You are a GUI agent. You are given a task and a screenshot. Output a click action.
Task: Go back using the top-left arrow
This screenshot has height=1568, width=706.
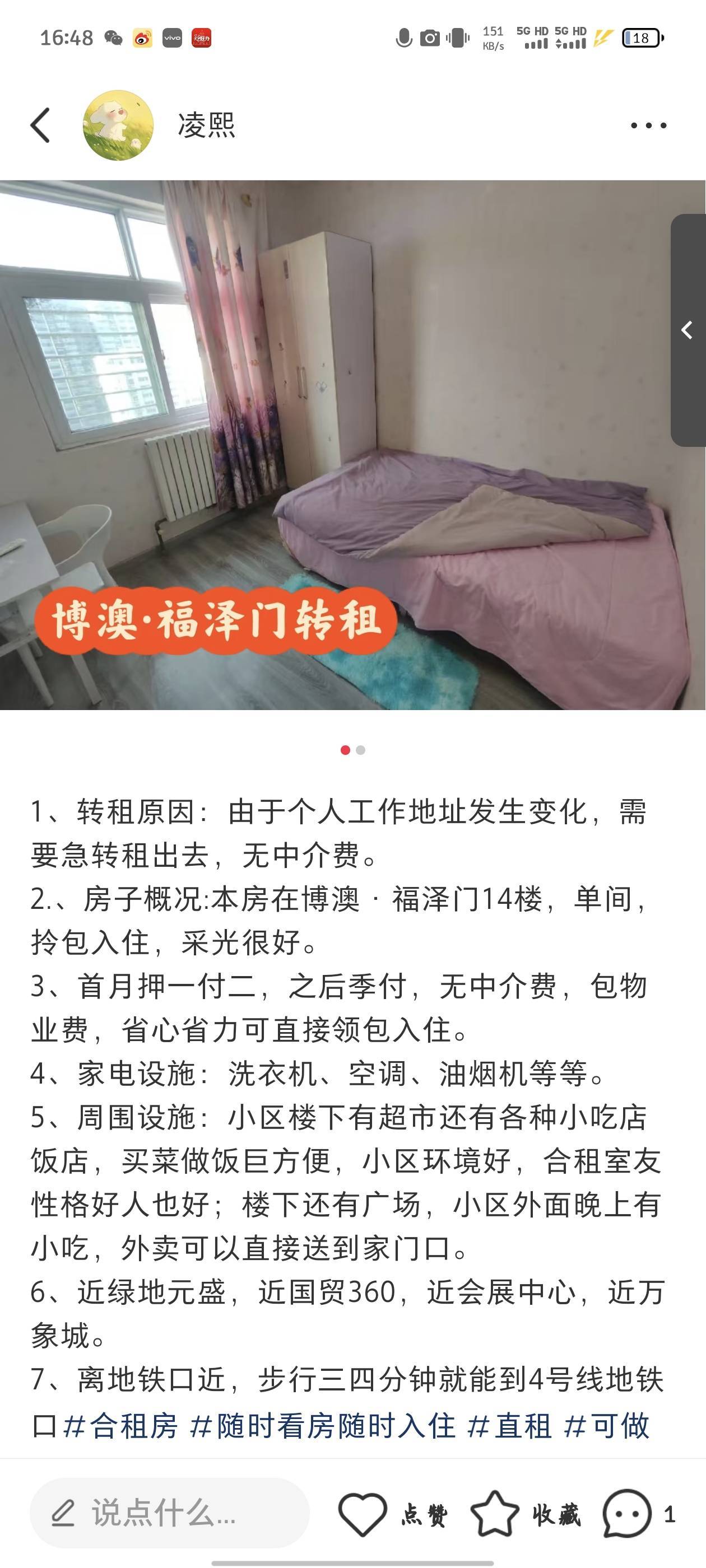pos(40,125)
